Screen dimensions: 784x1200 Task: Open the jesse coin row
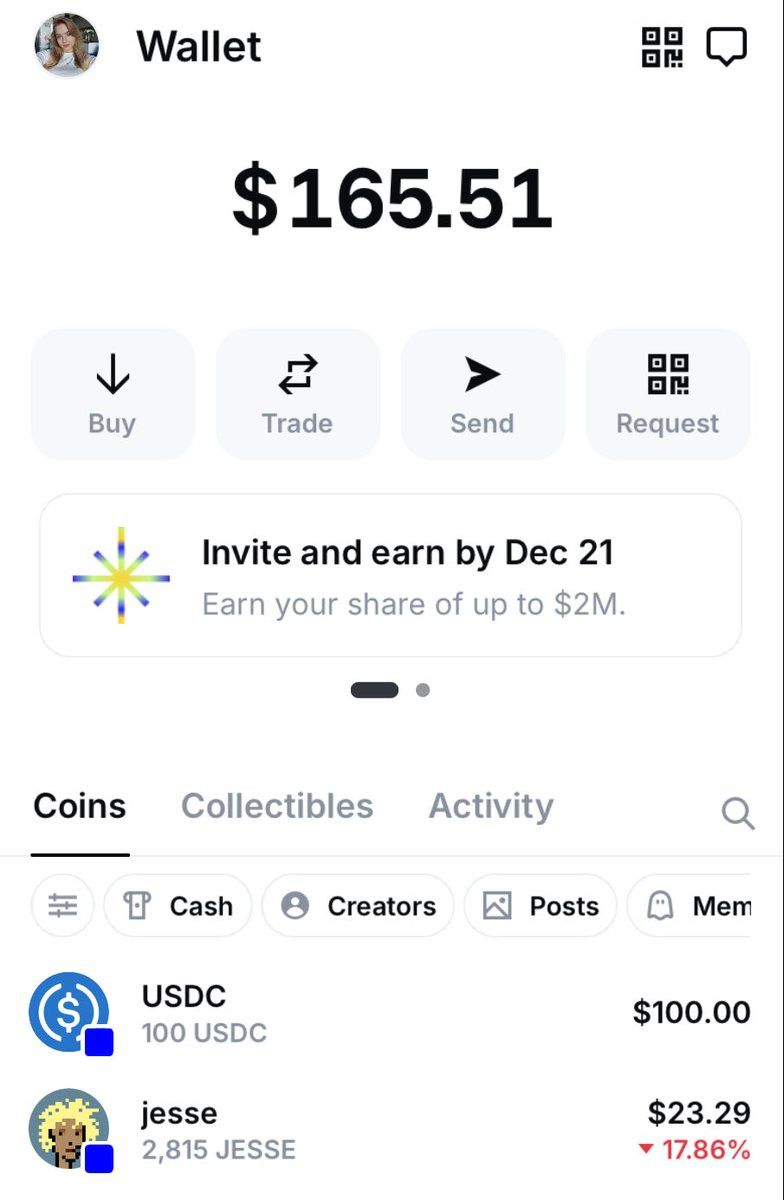[391, 1130]
